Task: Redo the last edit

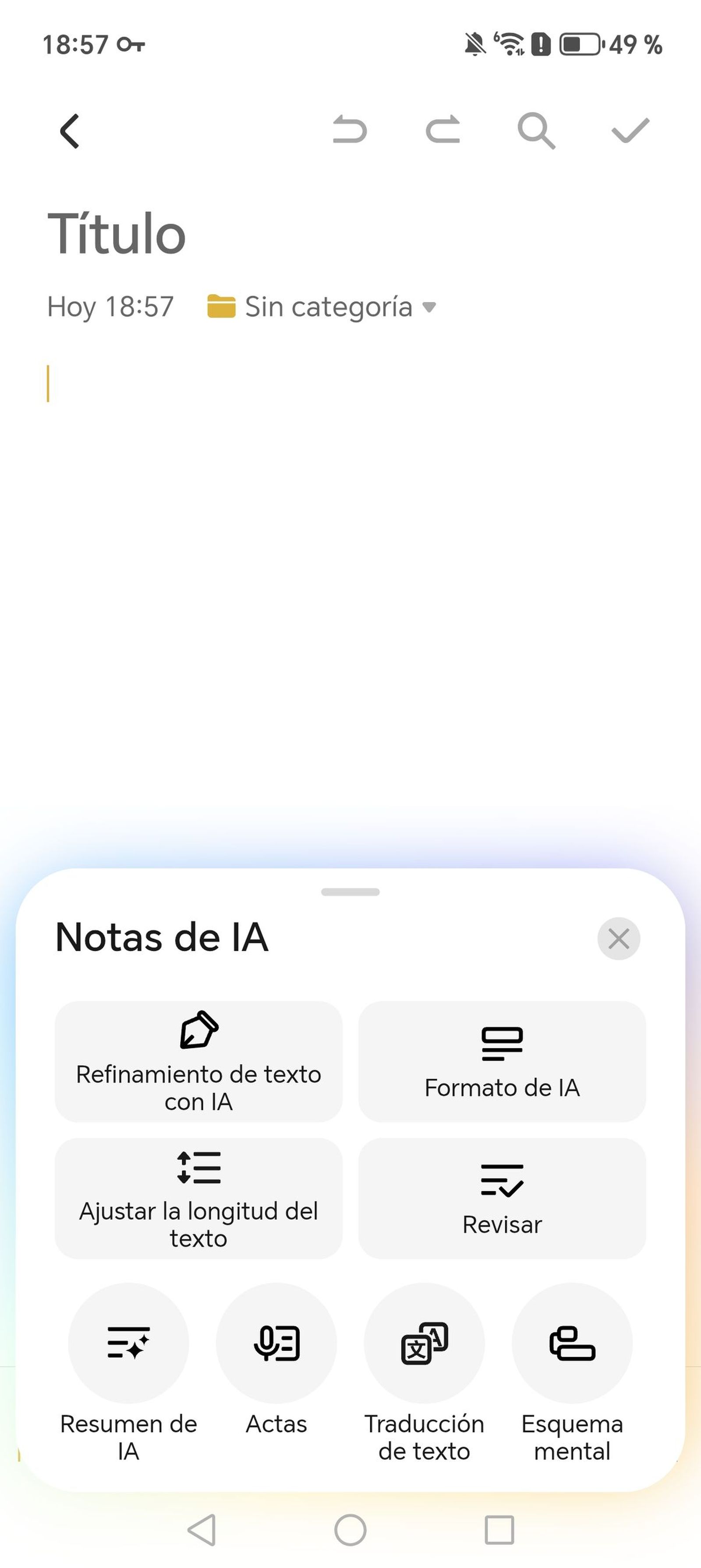Action: tap(443, 131)
